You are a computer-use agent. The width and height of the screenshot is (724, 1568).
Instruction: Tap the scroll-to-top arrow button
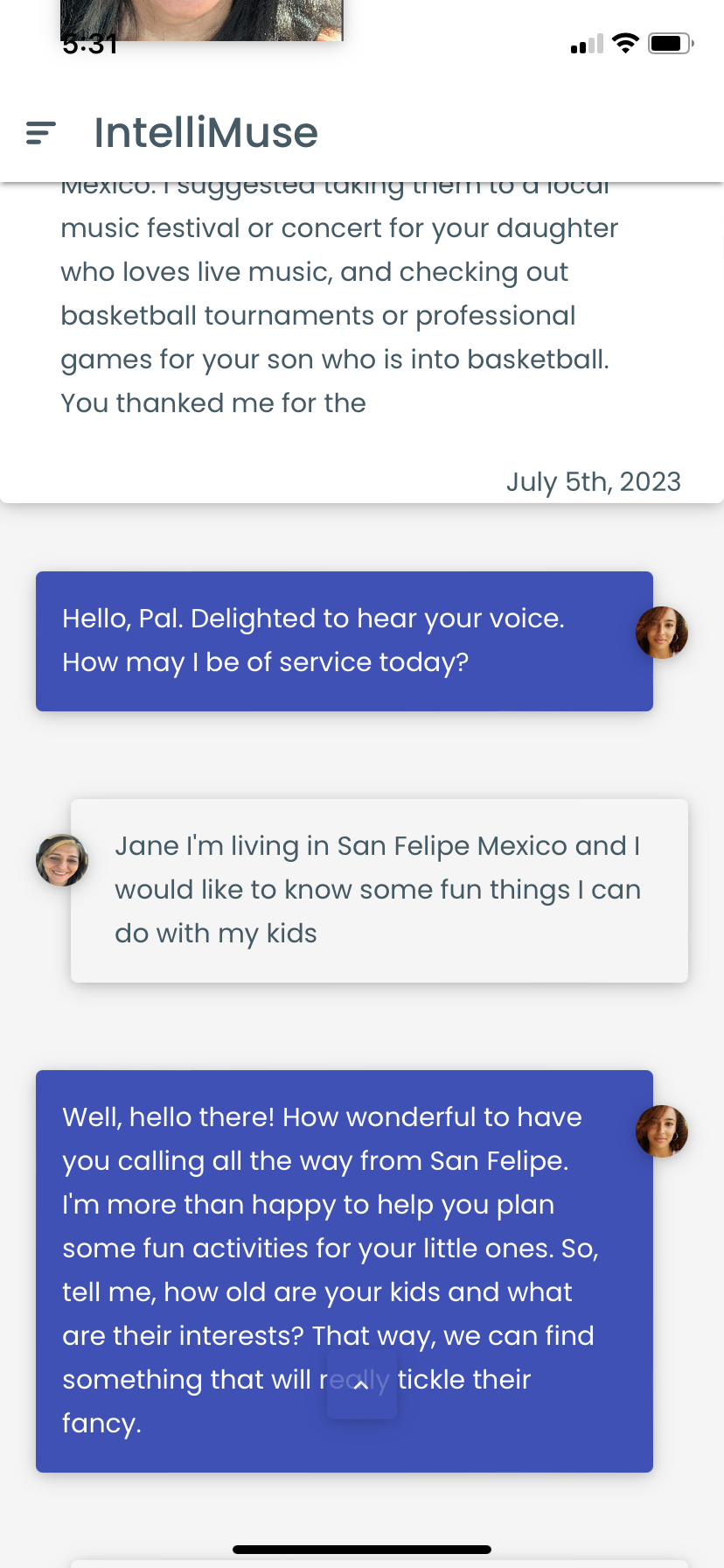coord(361,1384)
